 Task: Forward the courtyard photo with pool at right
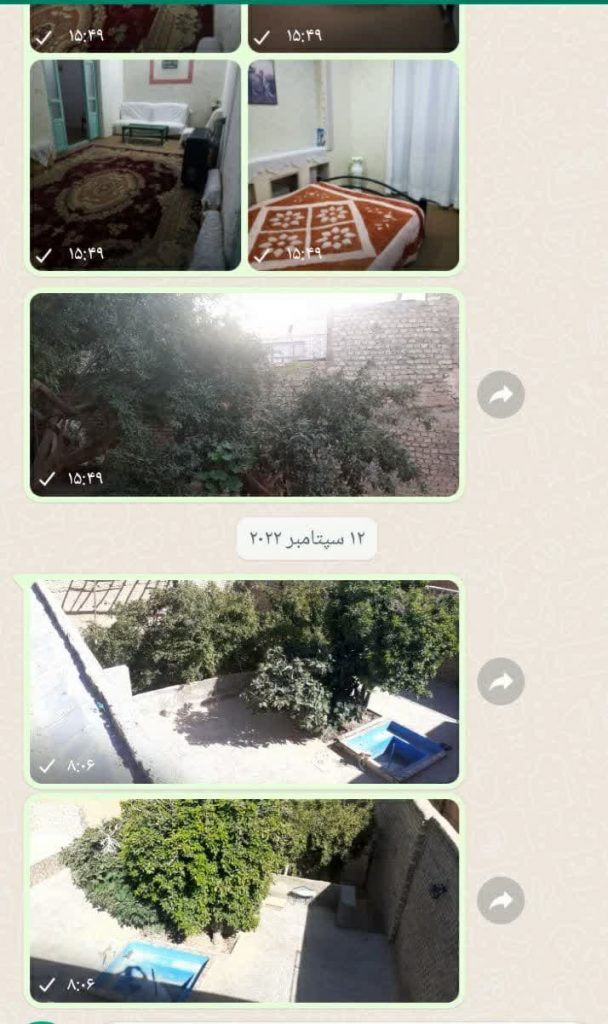(x=501, y=682)
